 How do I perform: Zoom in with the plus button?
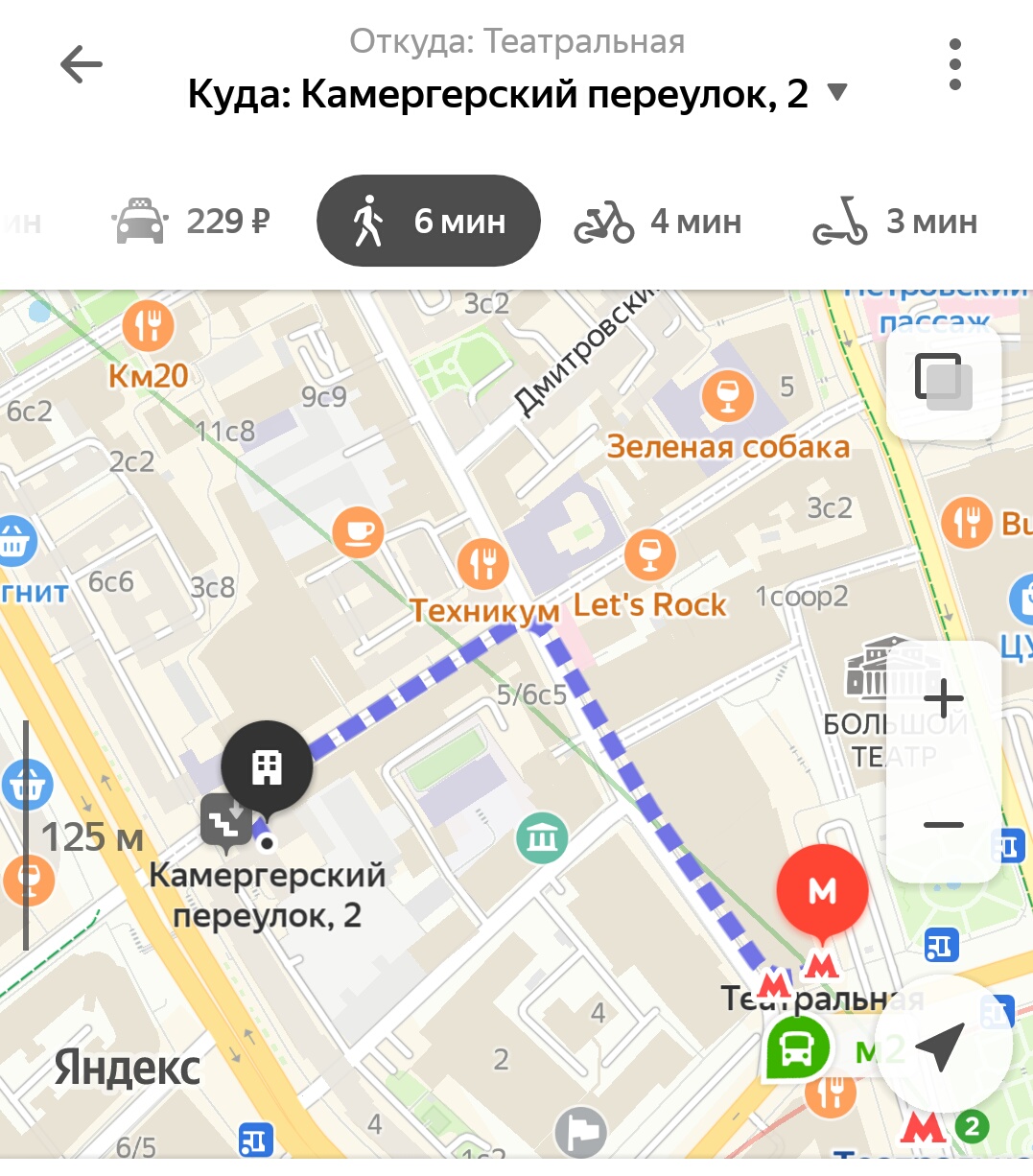coord(943,698)
